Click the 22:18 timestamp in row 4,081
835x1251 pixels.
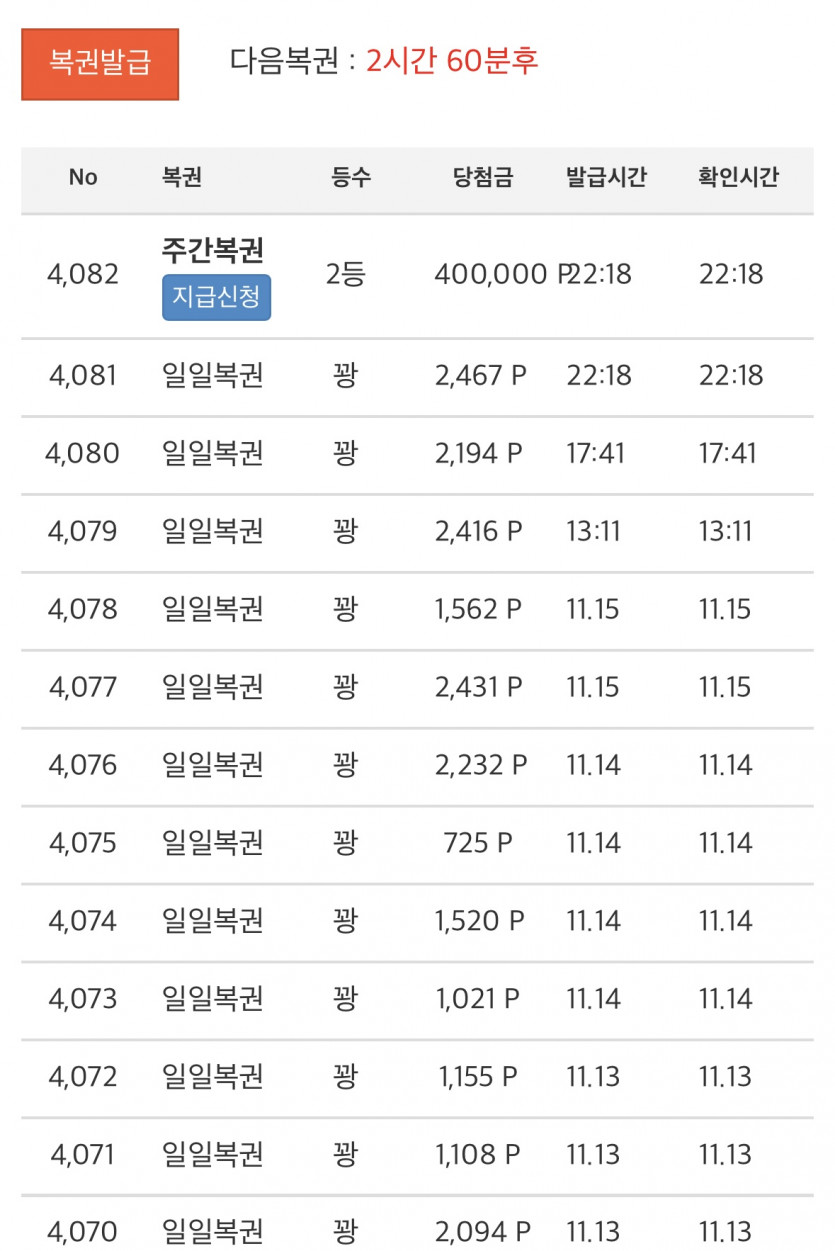(601, 375)
